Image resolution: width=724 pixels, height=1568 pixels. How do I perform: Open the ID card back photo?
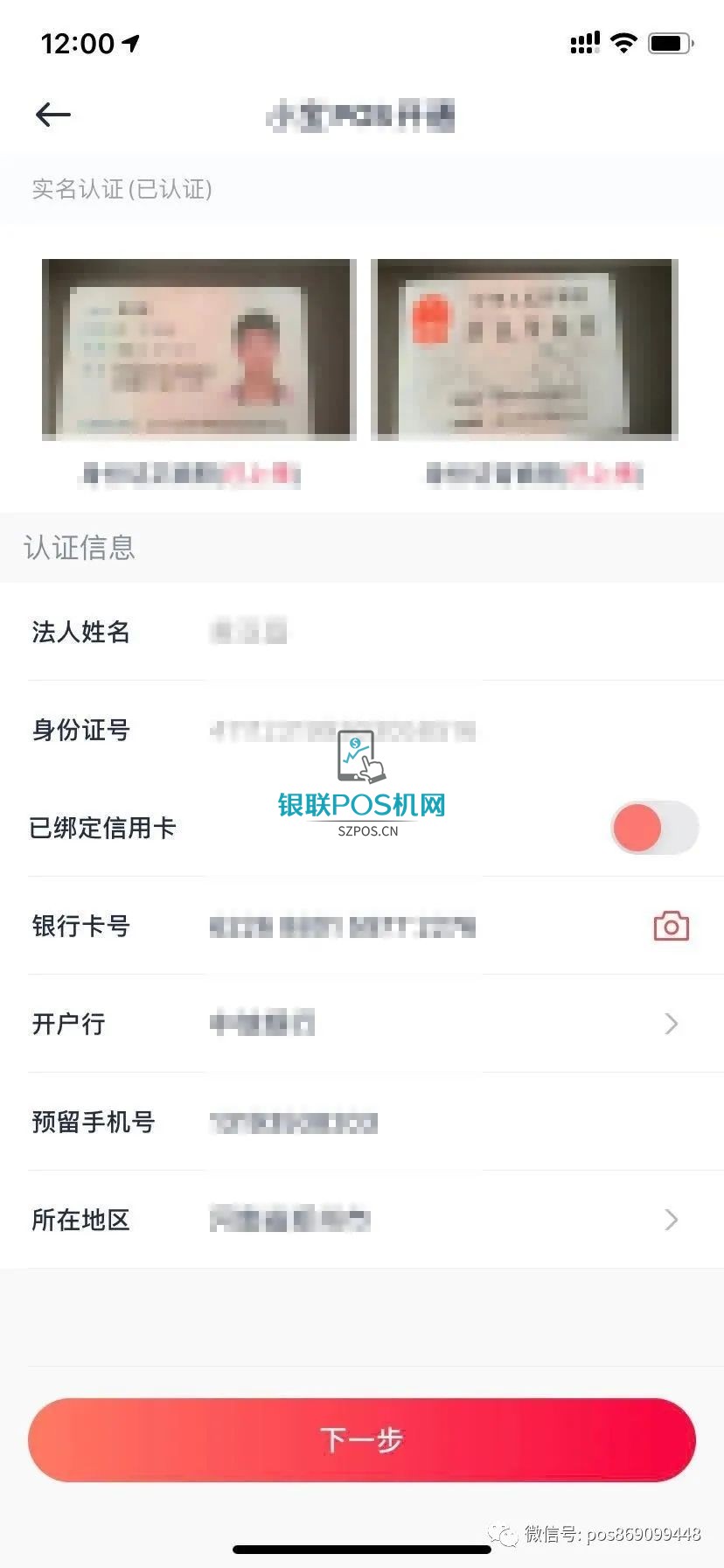tap(525, 349)
